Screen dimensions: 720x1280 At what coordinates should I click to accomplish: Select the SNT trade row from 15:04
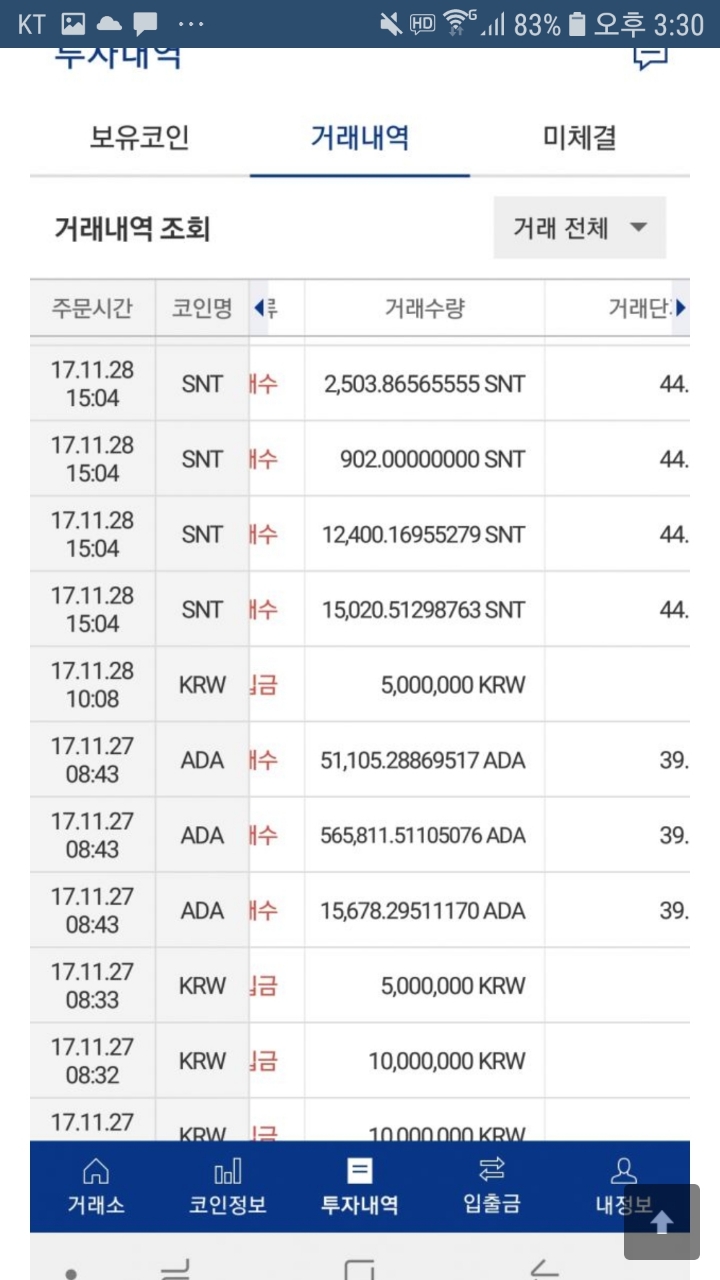point(360,383)
